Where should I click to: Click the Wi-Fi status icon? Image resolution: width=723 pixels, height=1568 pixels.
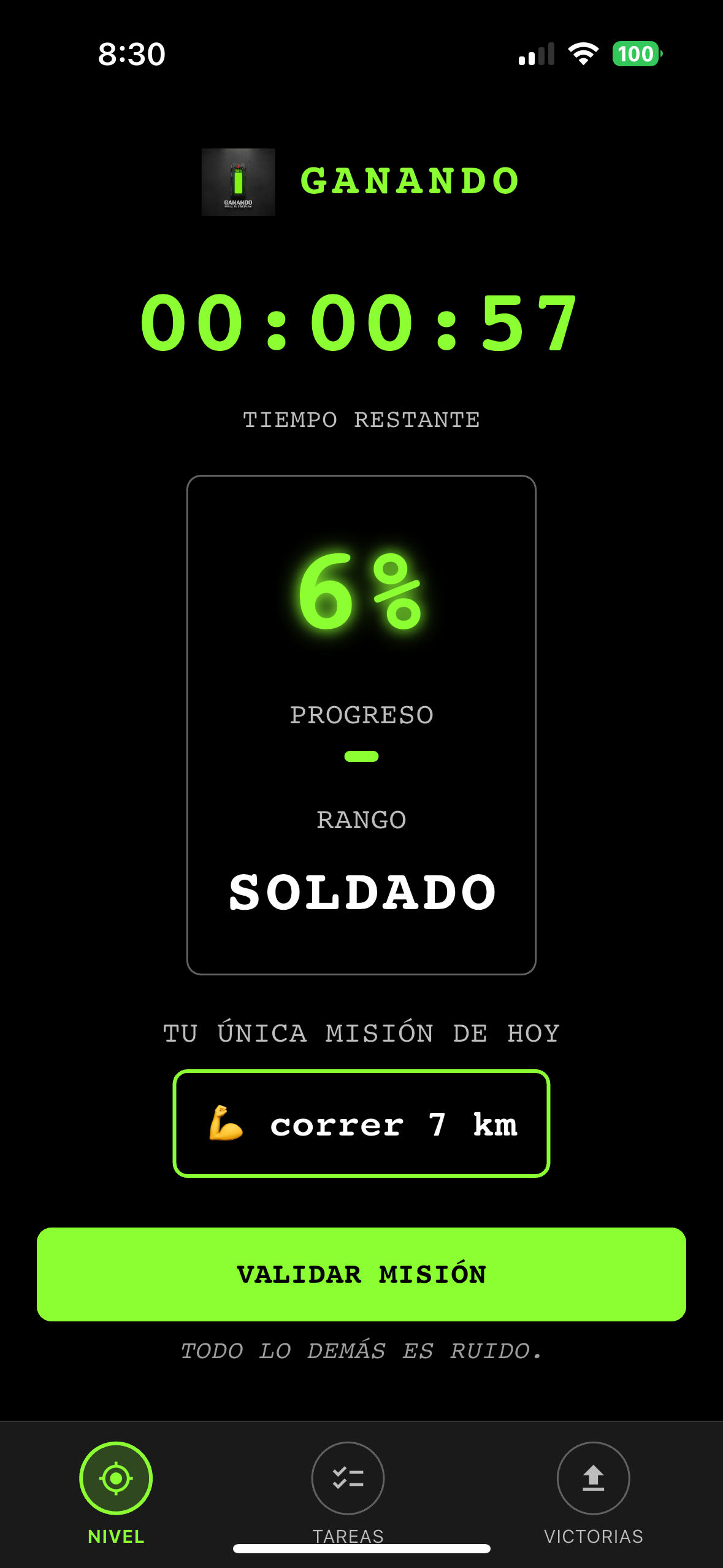click(583, 54)
